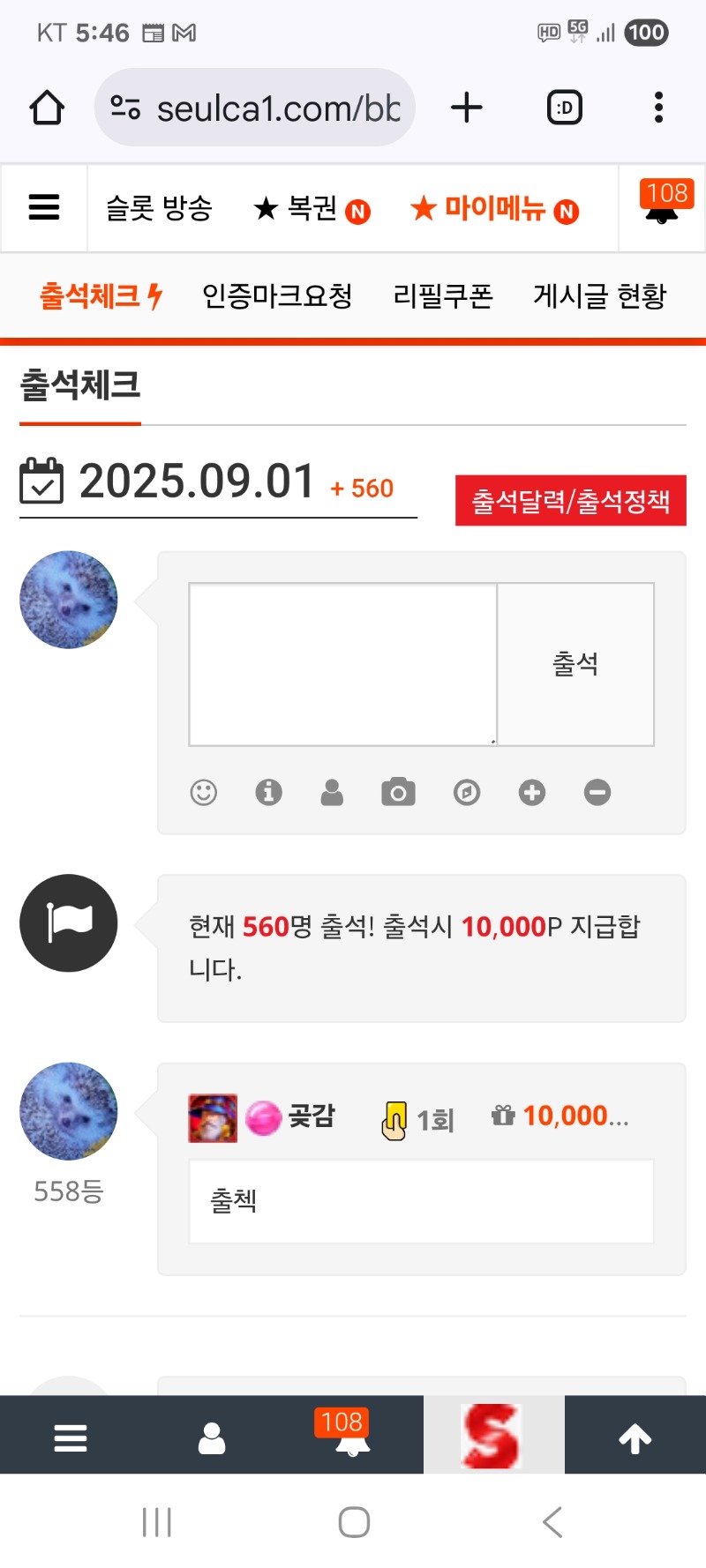Switch to 리필쿠폰 tab
Image resolution: width=706 pixels, height=1568 pixels.
pyautogui.click(x=442, y=296)
